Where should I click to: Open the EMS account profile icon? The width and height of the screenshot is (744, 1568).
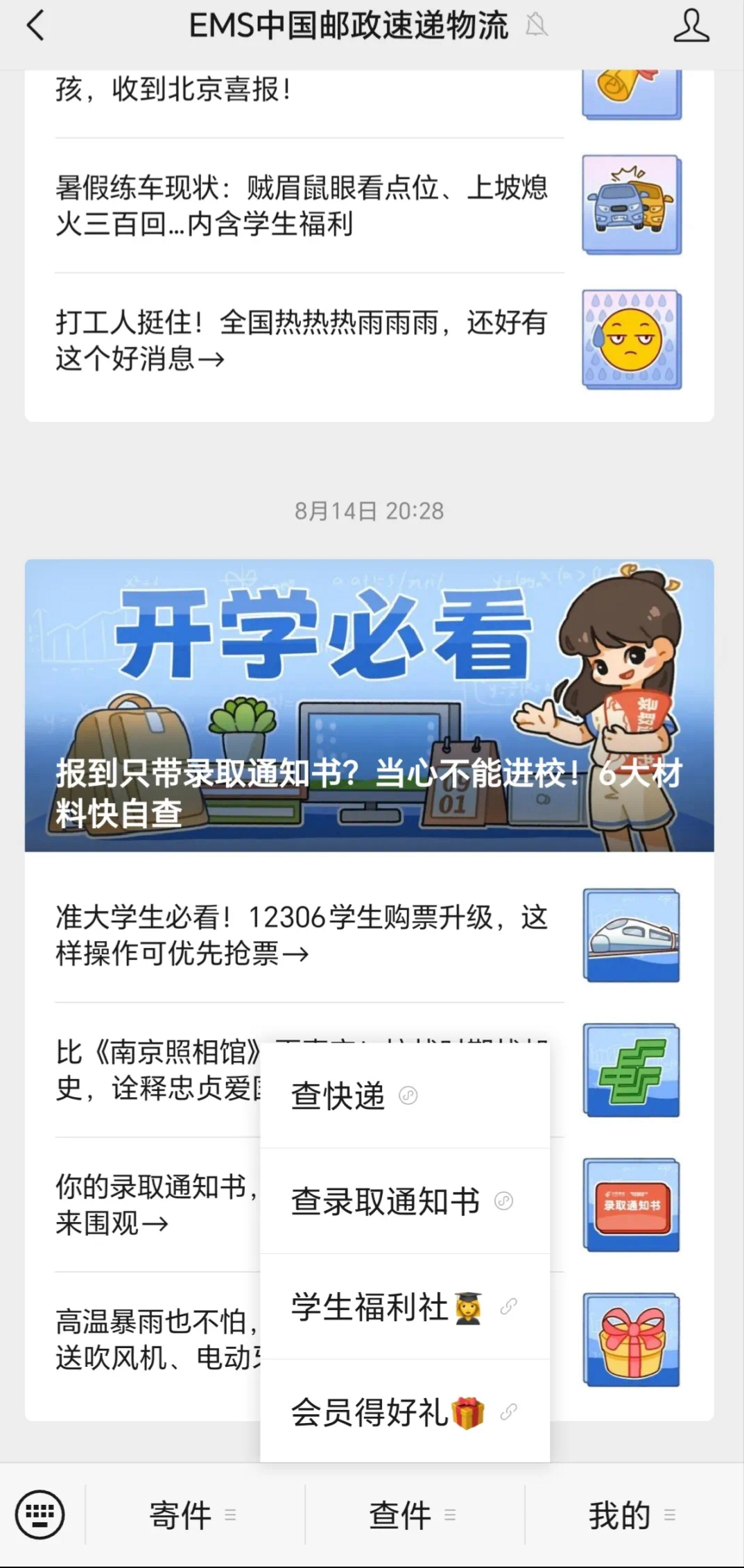coord(691,26)
